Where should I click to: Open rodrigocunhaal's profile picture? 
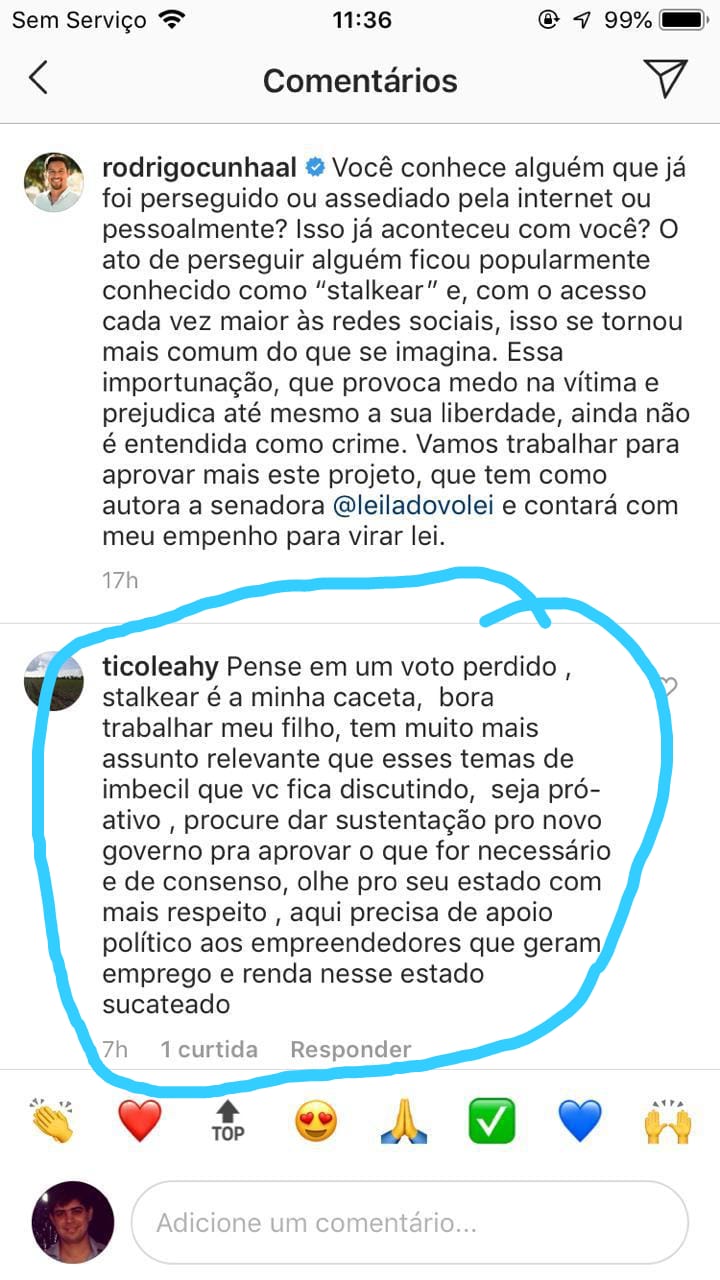[53, 182]
